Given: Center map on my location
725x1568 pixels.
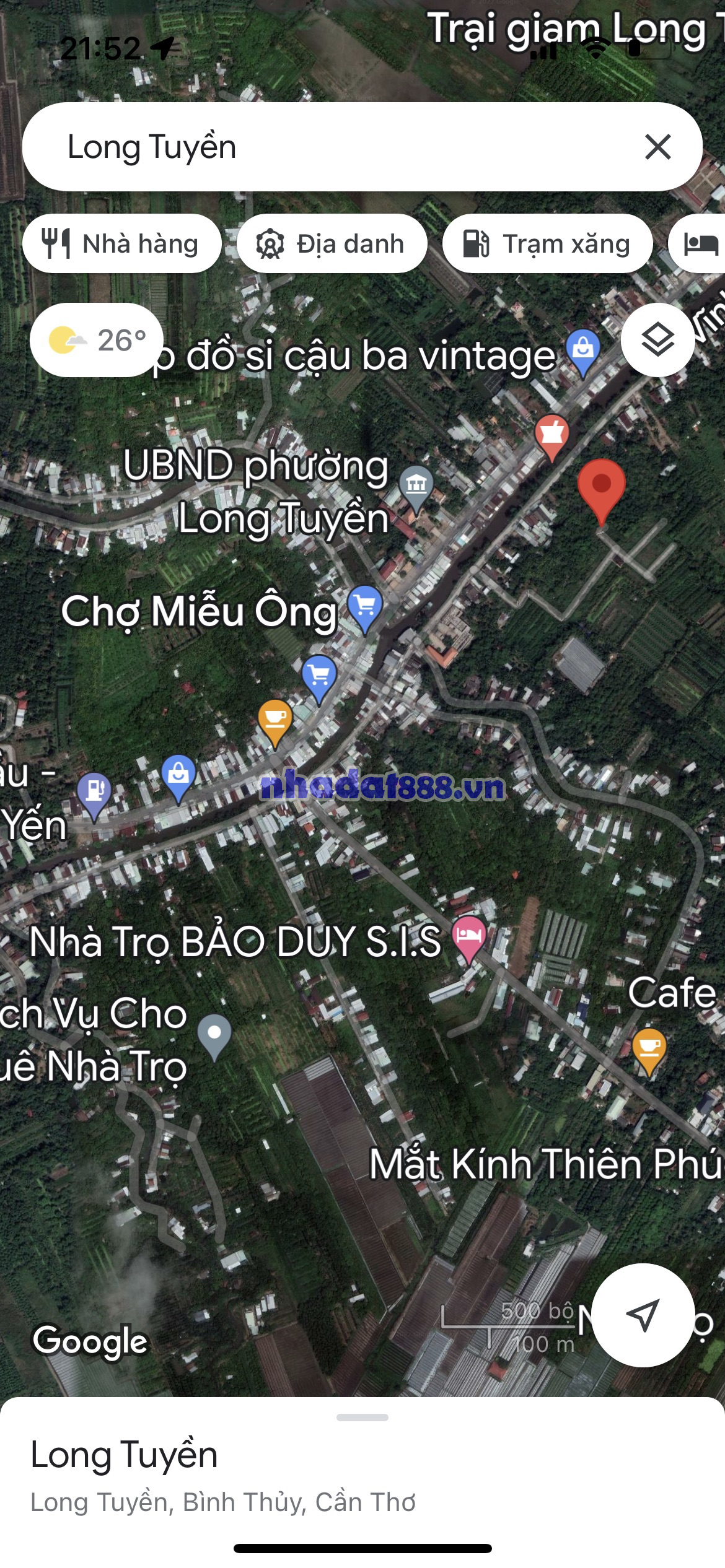Looking at the screenshot, I should pyautogui.click(x=643, y=1314).
